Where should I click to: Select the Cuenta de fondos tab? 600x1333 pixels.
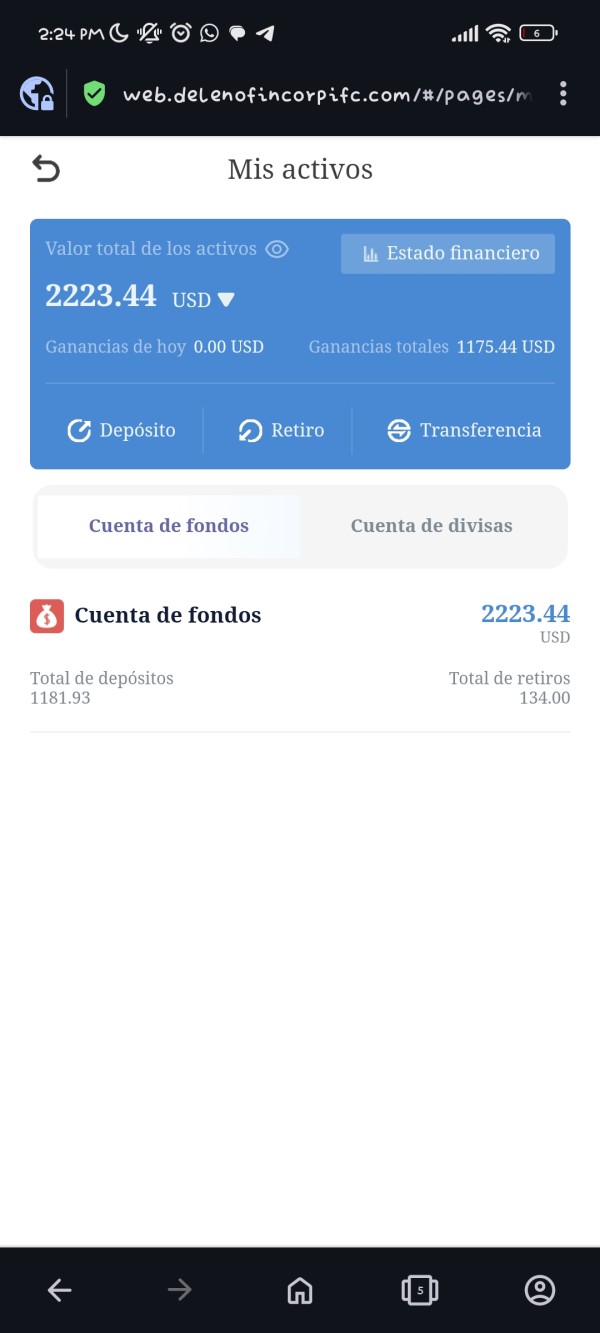169,526
